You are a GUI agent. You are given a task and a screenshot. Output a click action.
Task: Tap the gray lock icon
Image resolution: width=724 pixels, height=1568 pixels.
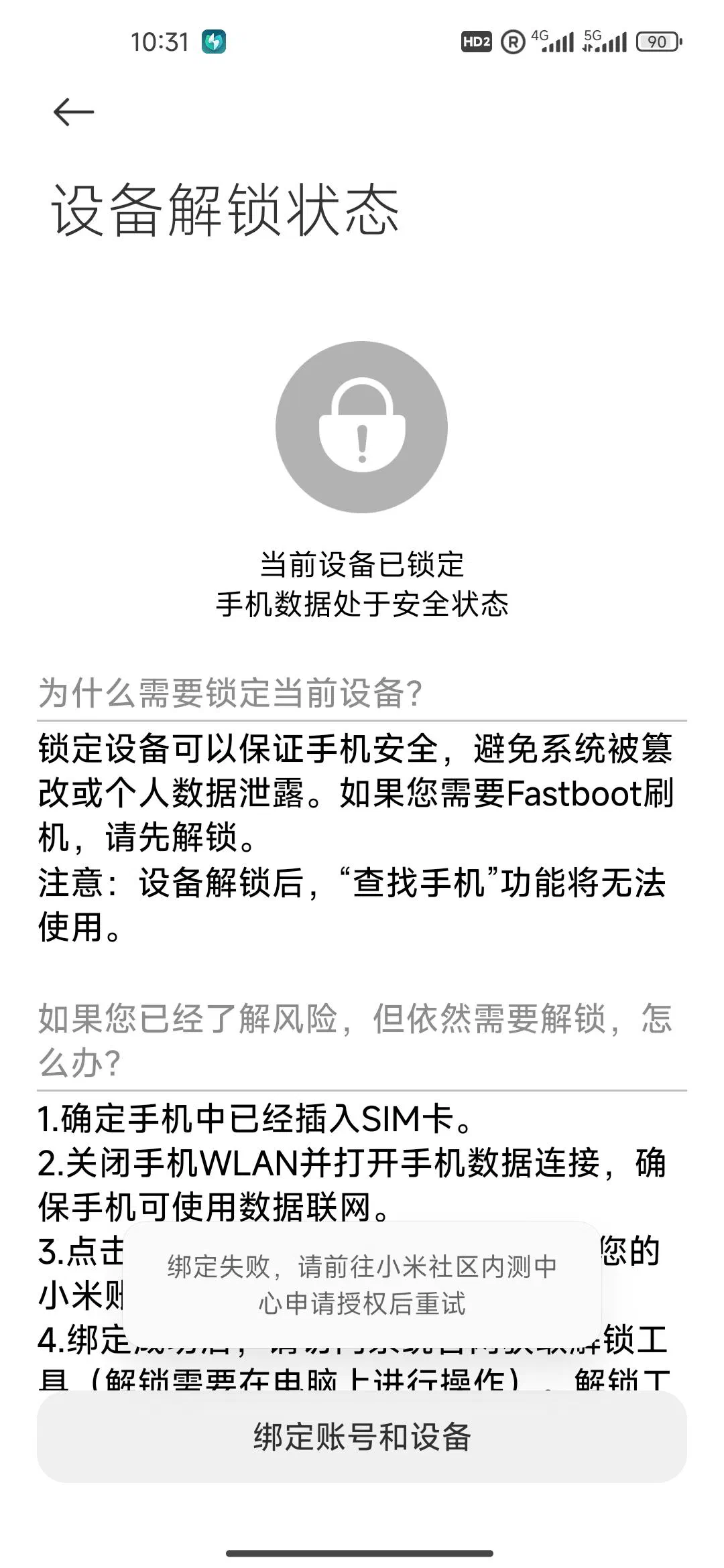(362, 427)
